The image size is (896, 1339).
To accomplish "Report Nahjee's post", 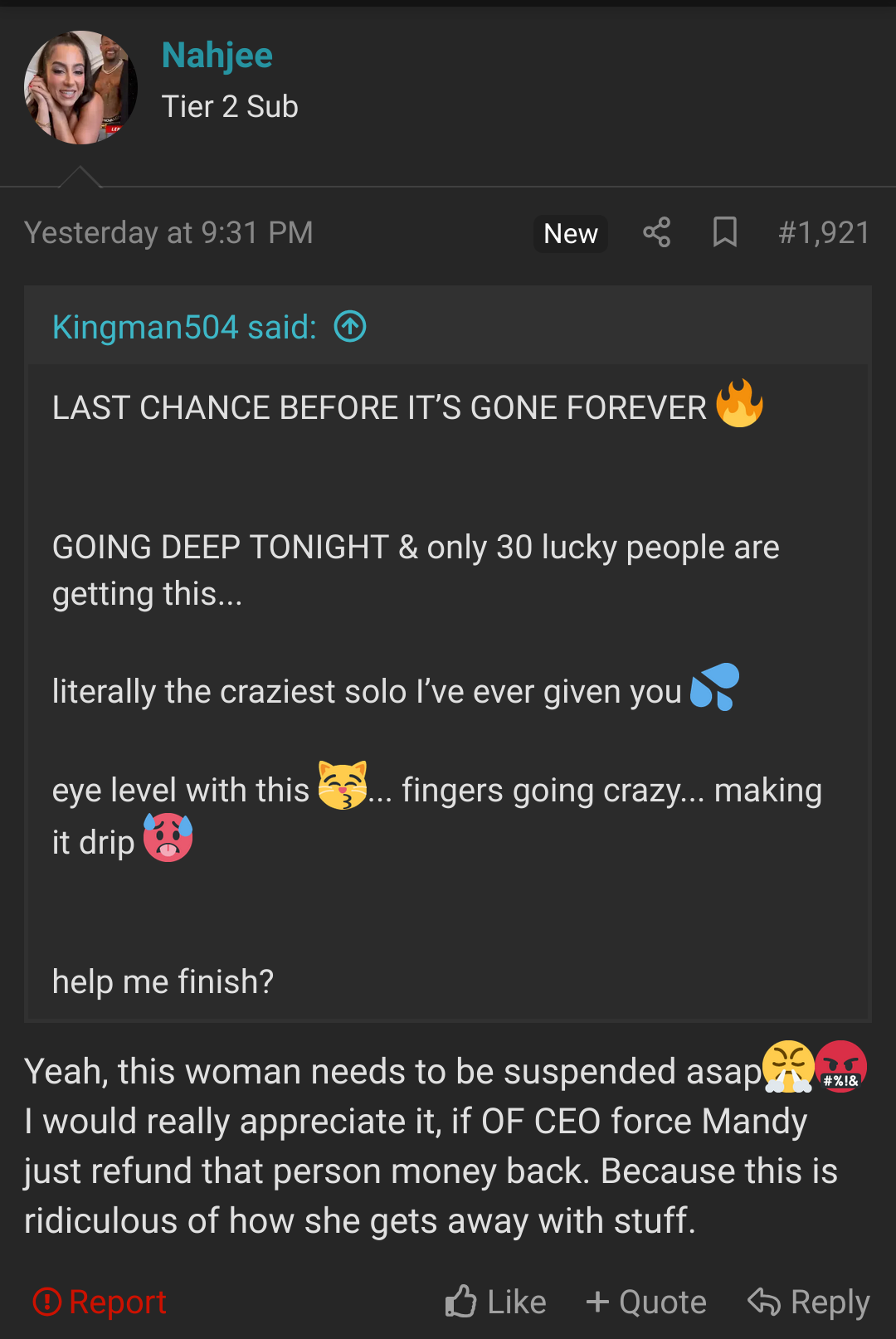I will point(100,1302).
